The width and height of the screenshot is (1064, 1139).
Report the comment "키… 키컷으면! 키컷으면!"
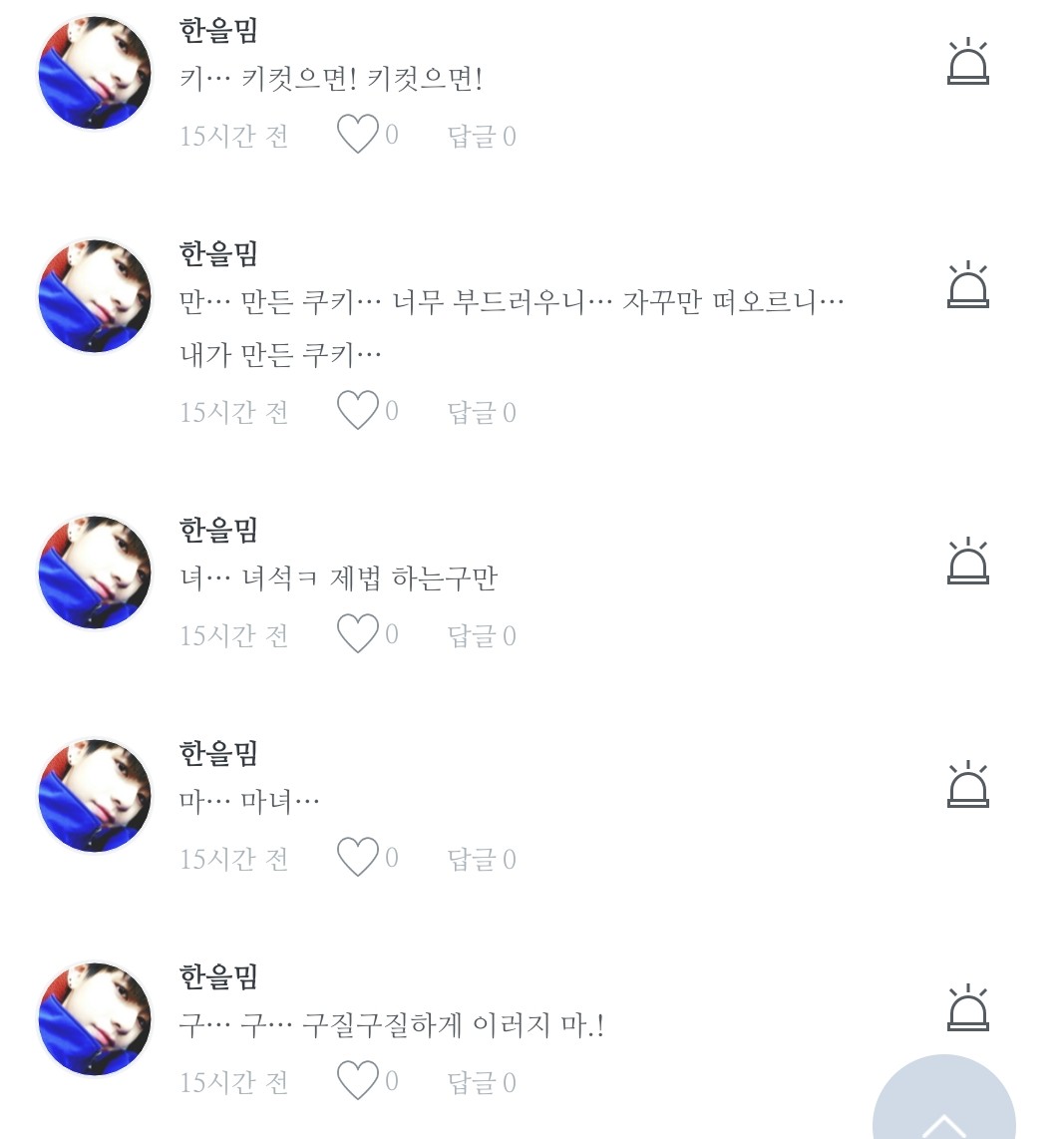click(967, 63)
